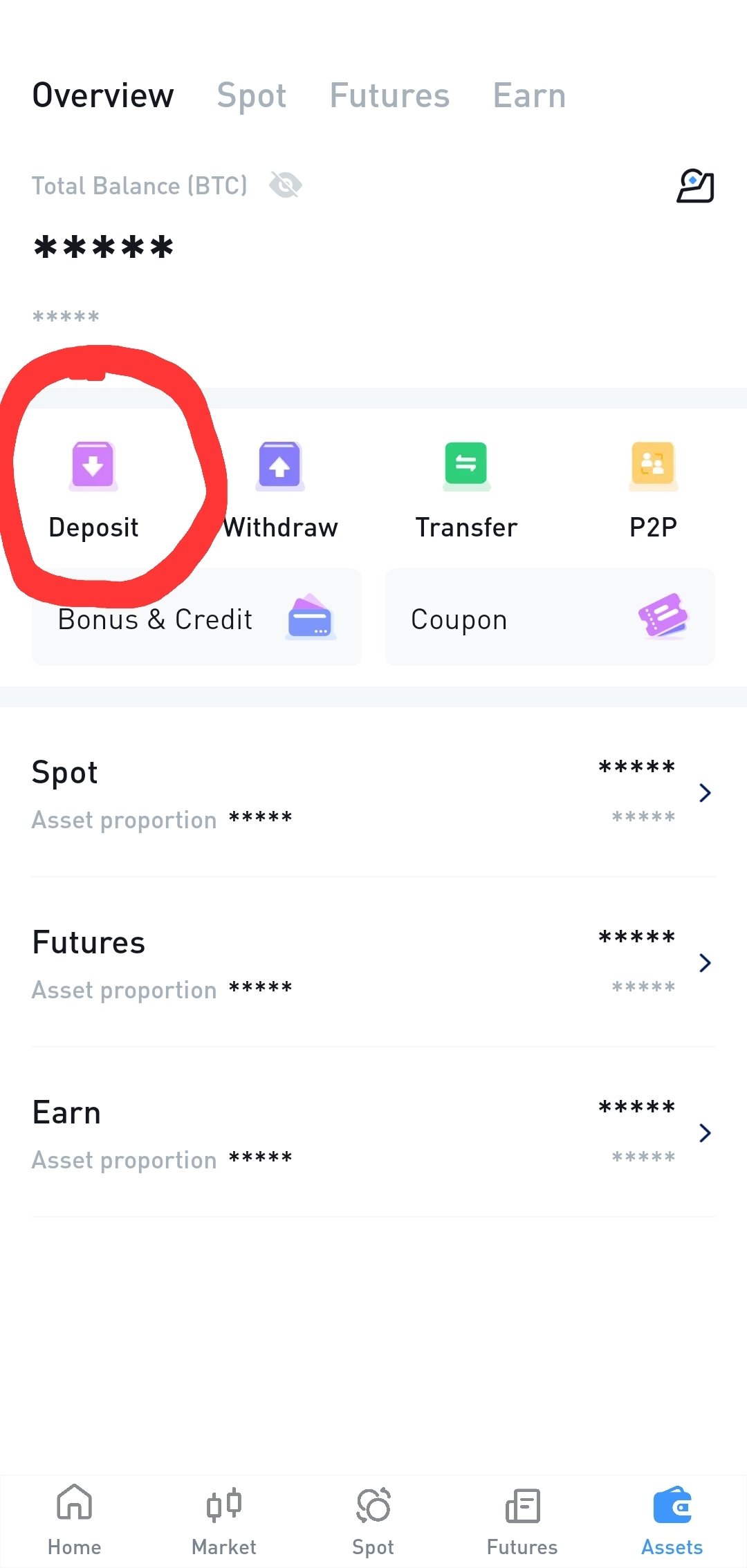The image size is (747, 1568).
Task: Open the Futures asset row
Action: tap(373, 962)
